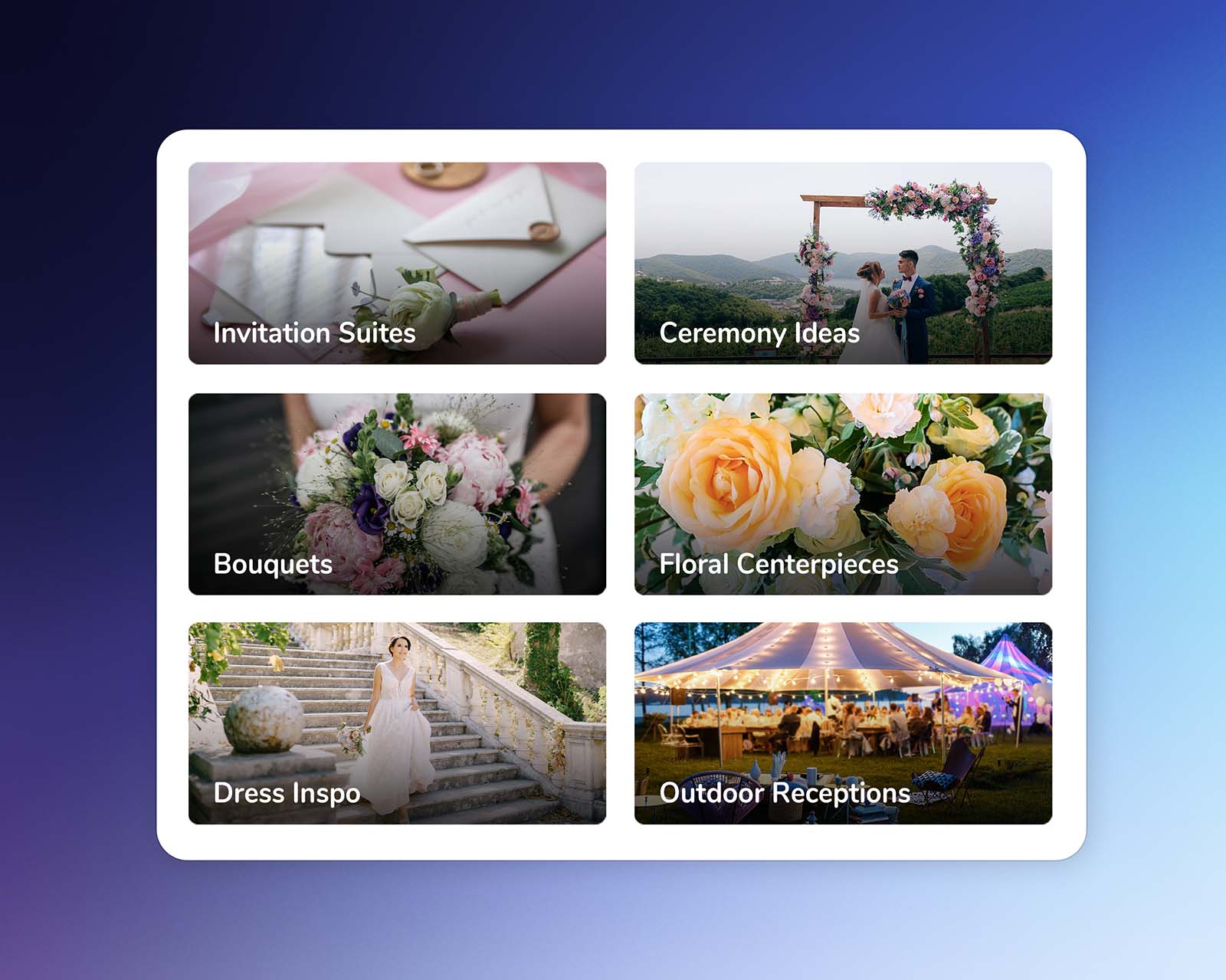
Task: Open the Floral Centerpieces tile
Action: point(843,494)
